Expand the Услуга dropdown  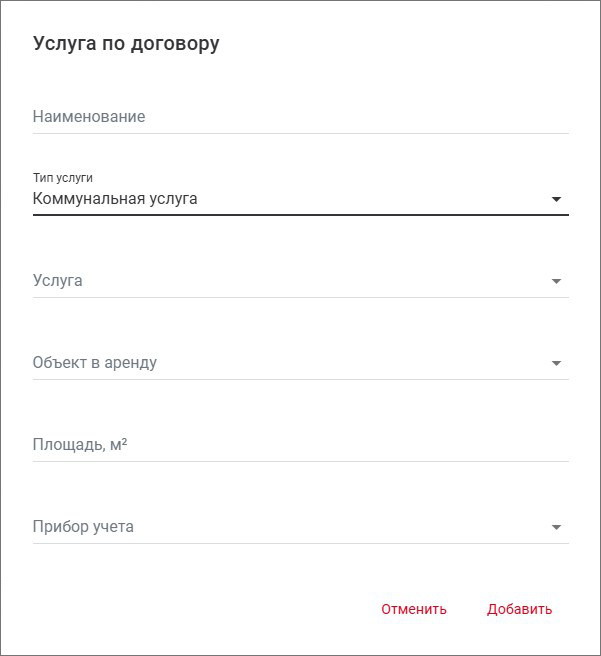coord(300,280)
